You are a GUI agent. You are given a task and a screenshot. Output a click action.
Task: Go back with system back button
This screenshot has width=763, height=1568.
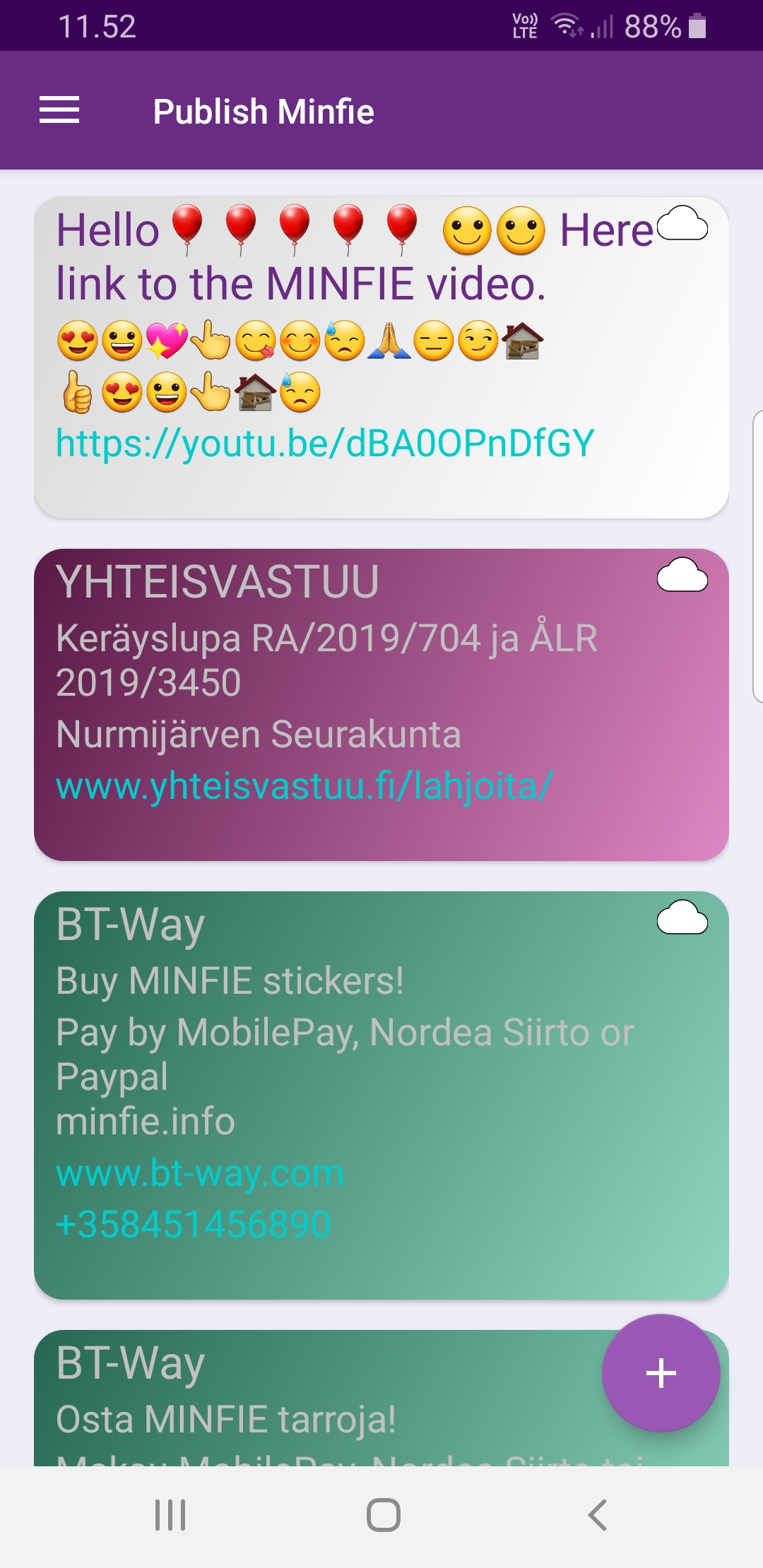(x=598, y=1515)
